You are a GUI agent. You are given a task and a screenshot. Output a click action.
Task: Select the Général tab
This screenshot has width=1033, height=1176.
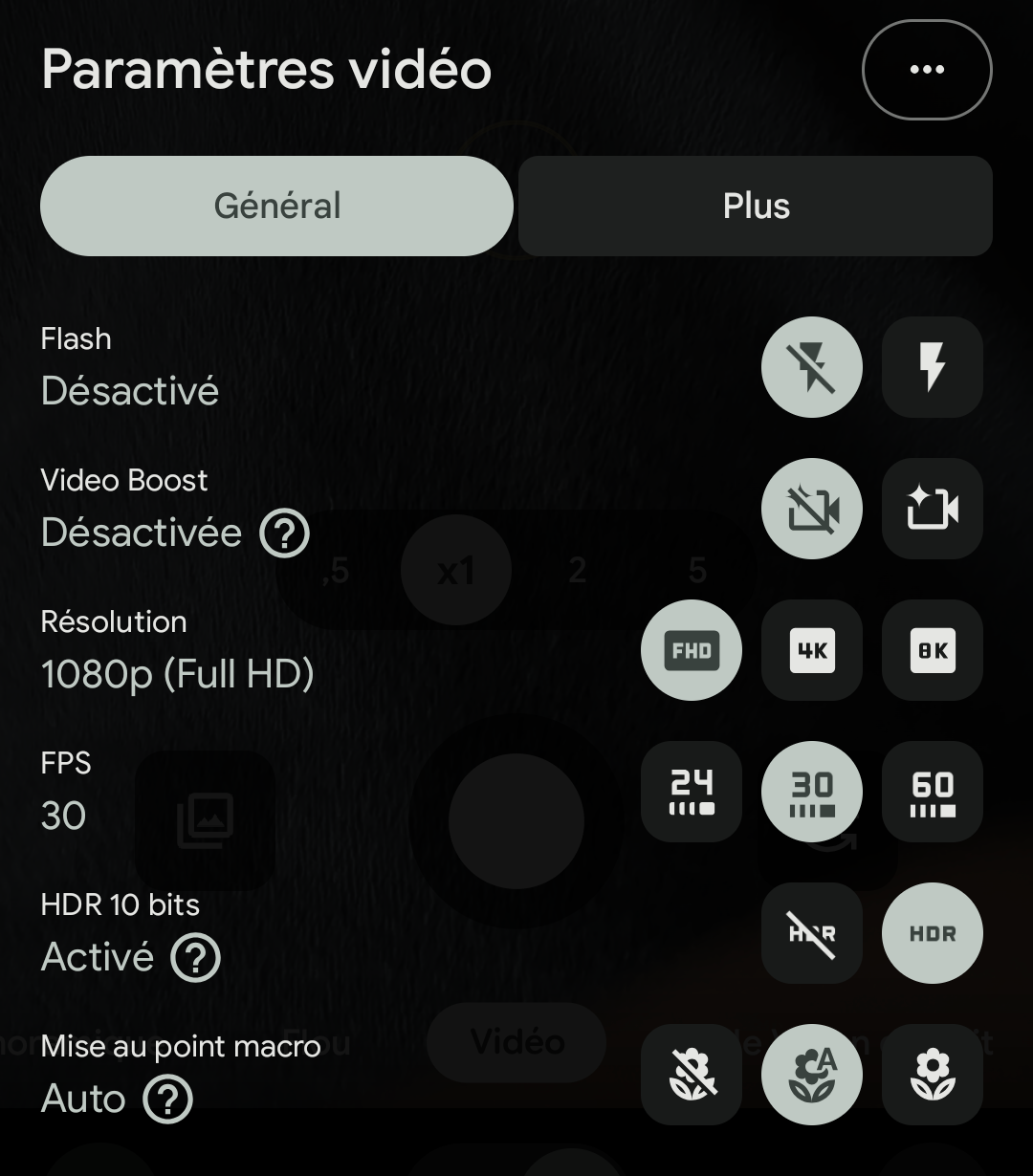click(x=277, y=206)
